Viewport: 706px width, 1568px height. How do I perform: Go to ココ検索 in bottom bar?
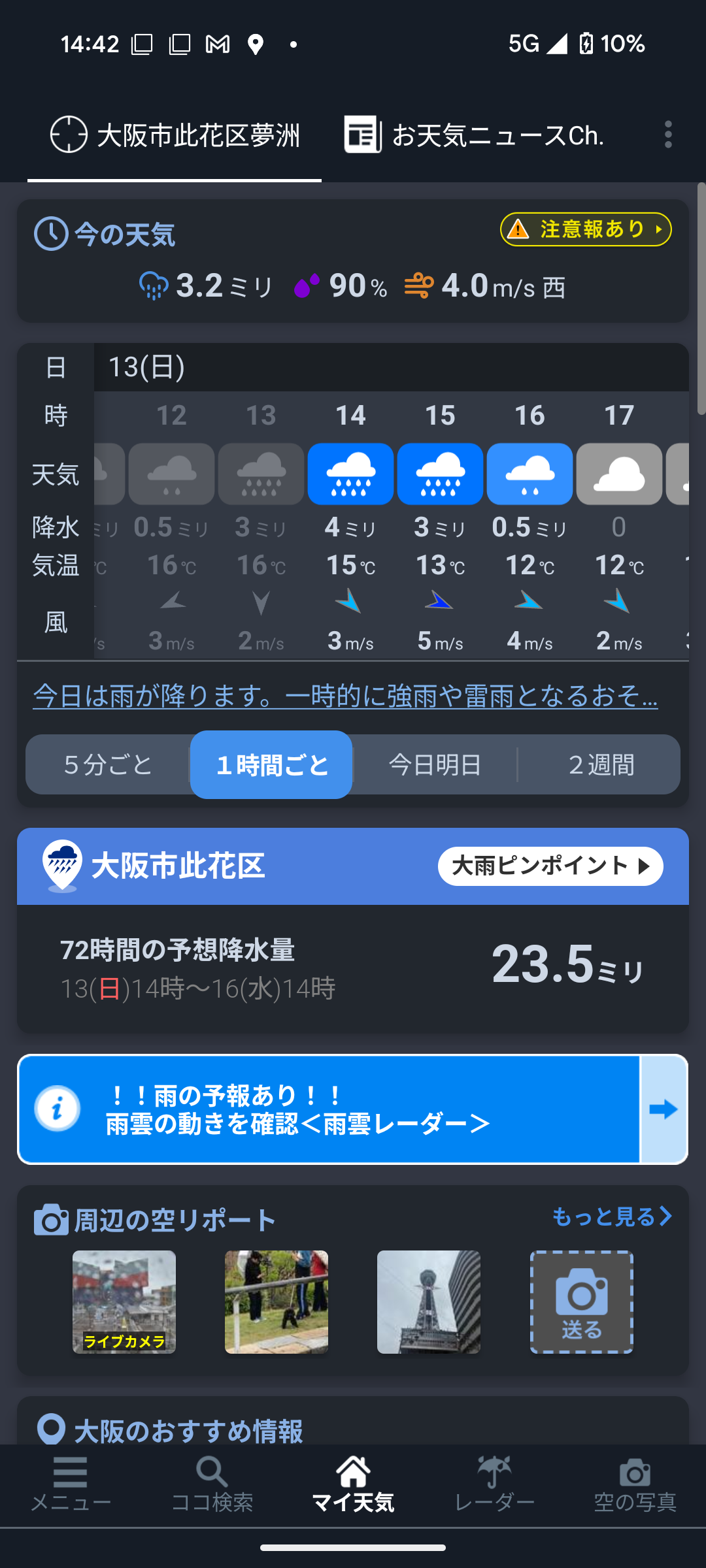pos(212,1484)
